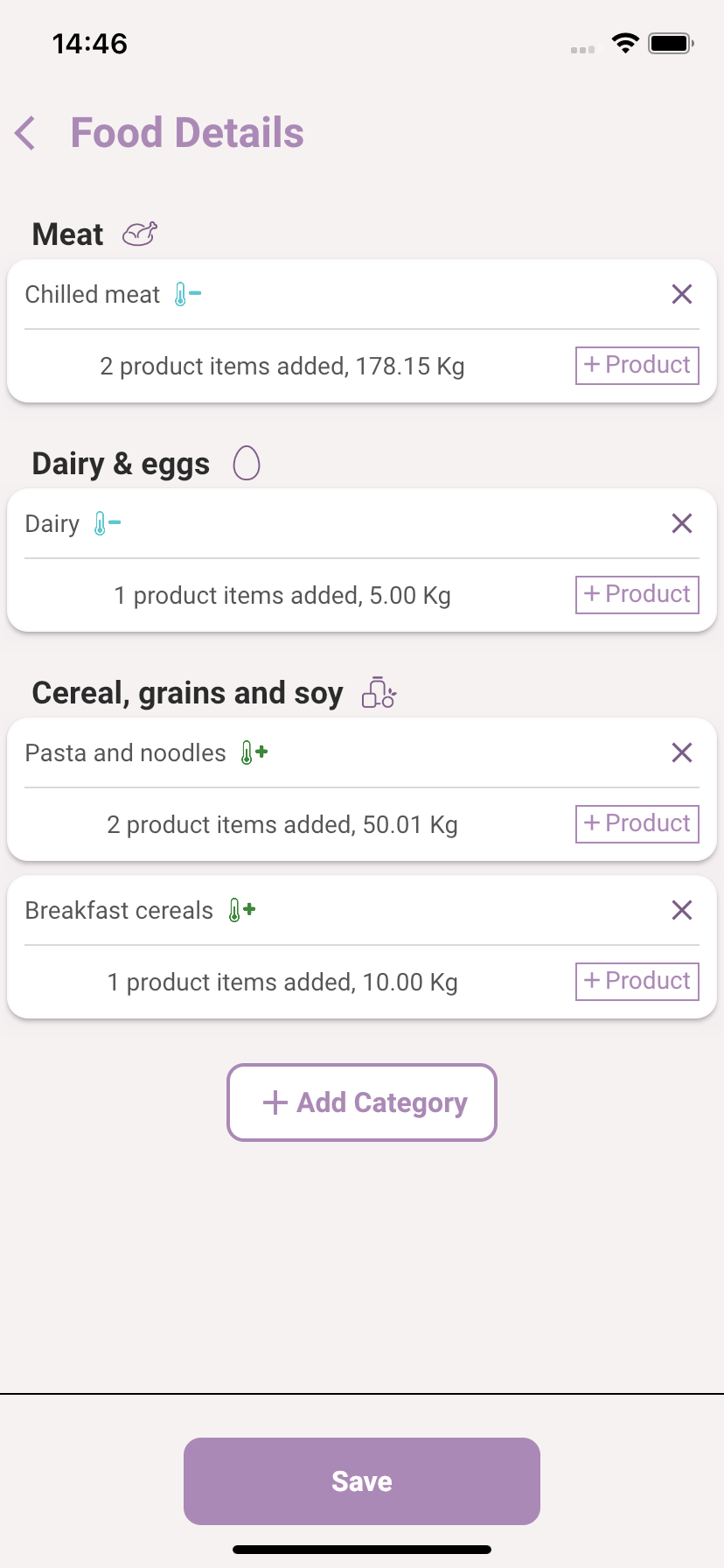This screenshot has width=724, height=1568.
Task: Remove the Breakfast cereals category
Action: pyautogui.click(x=682, y=910)
